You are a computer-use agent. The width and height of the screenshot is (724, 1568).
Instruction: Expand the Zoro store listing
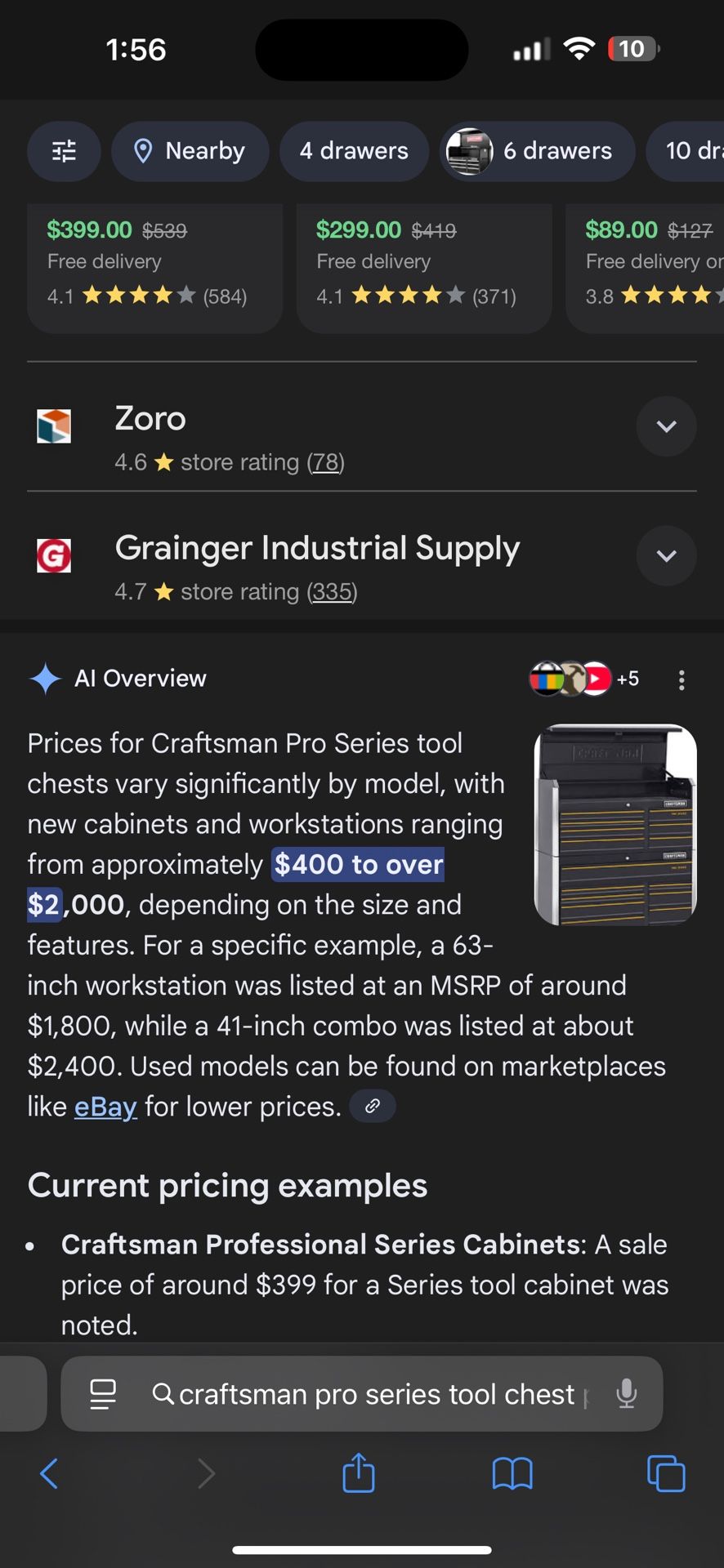[x=666, y=426]
